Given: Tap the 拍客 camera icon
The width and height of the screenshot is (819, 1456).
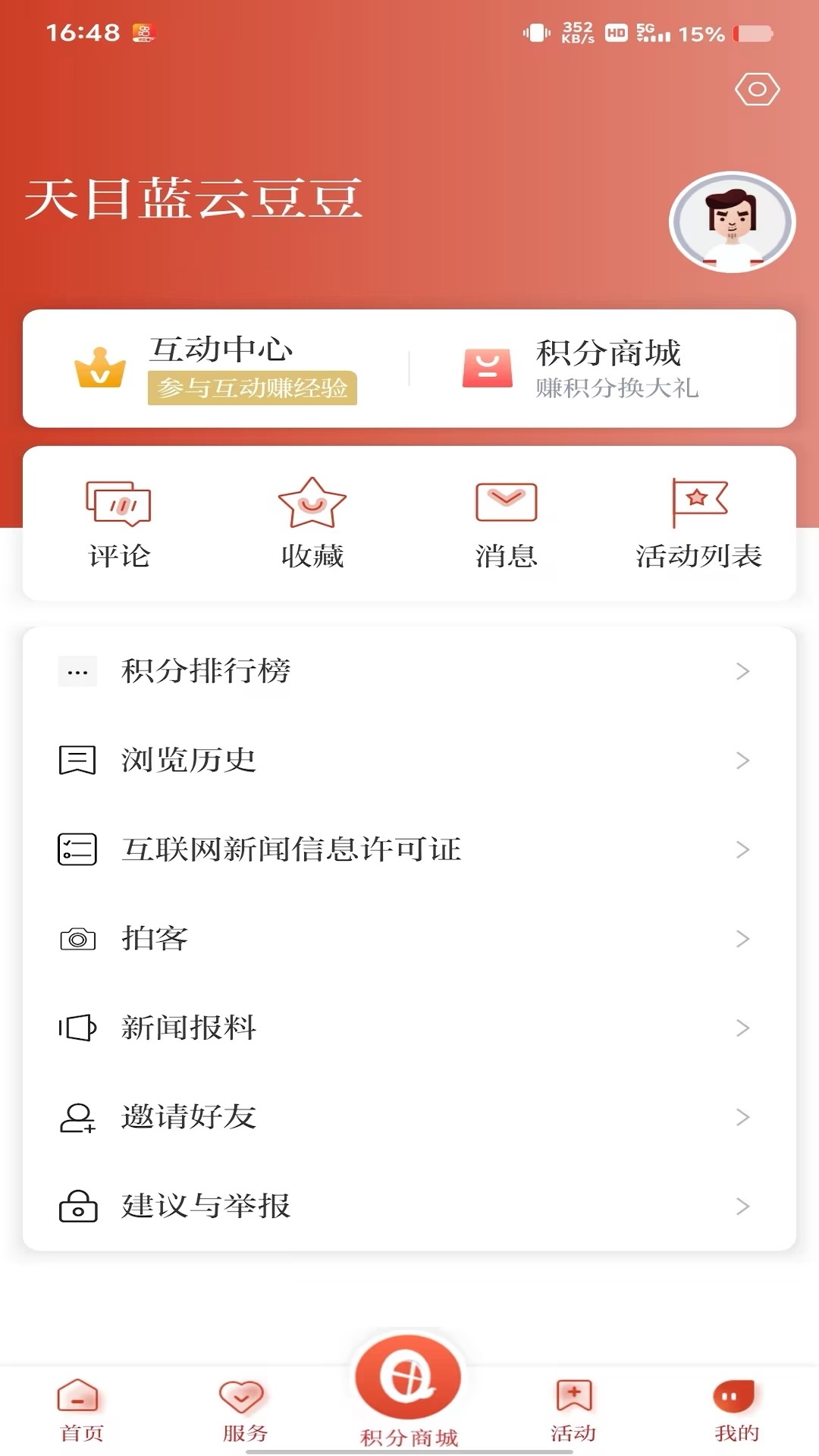Looking at the screenshot, I should click(76, 940).
